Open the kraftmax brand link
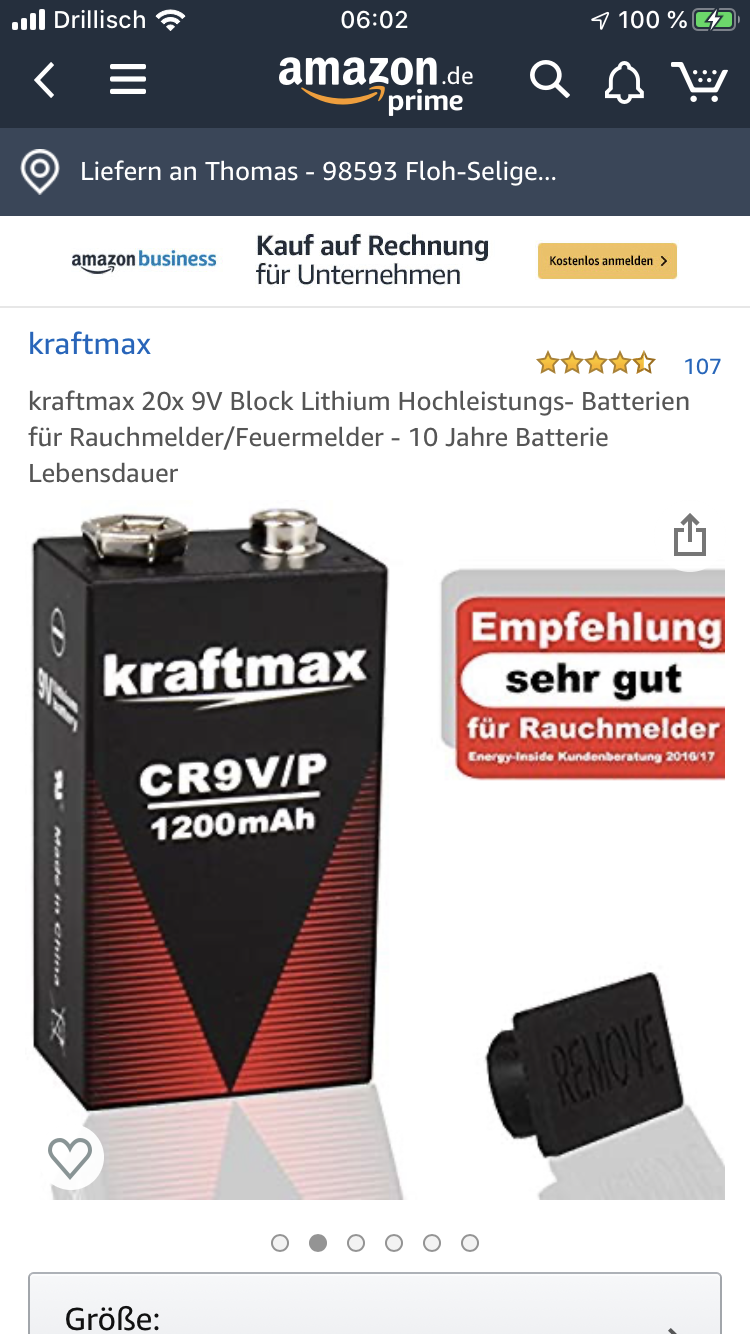 click(90, 344)
